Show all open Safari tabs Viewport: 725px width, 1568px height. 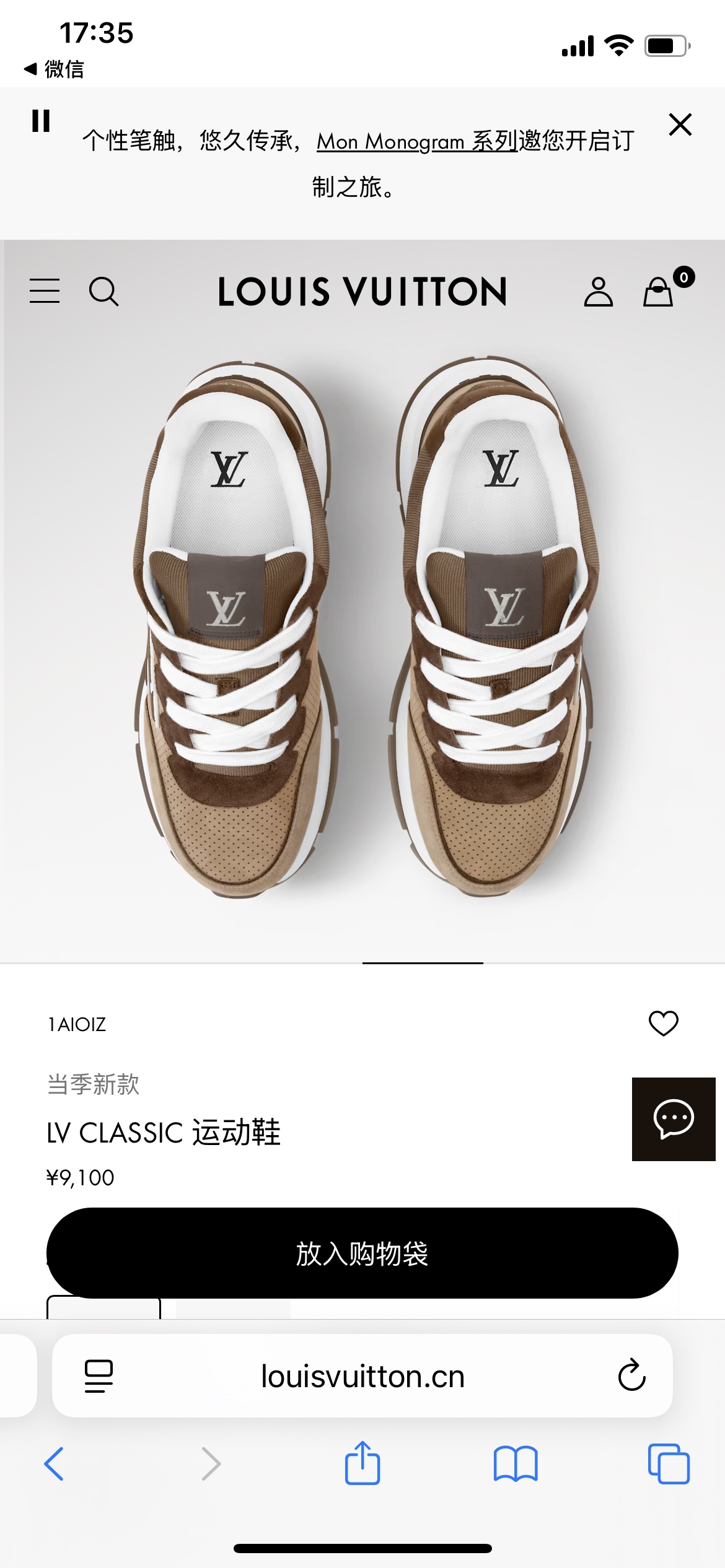tap(669, 1464)
